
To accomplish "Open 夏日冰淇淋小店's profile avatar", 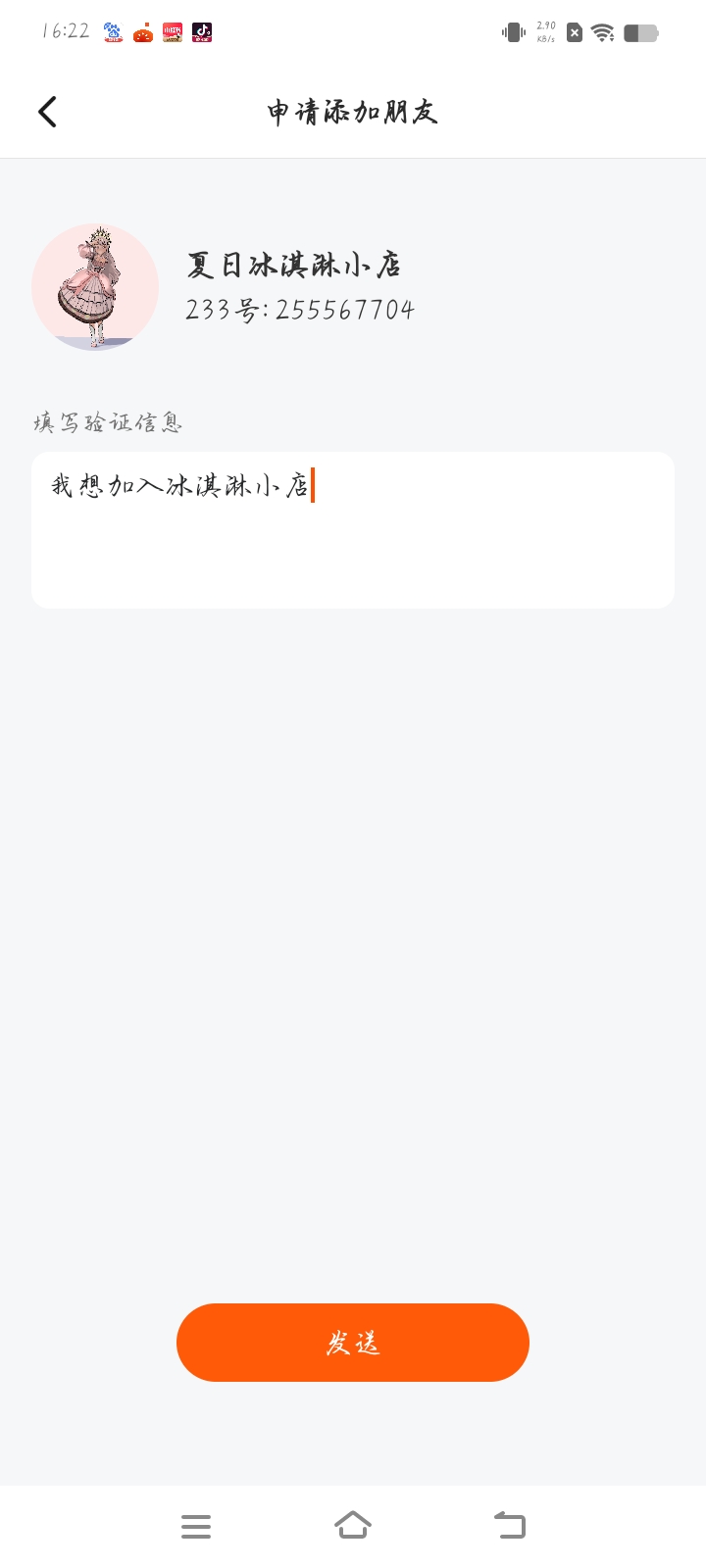I will [95, 287].
